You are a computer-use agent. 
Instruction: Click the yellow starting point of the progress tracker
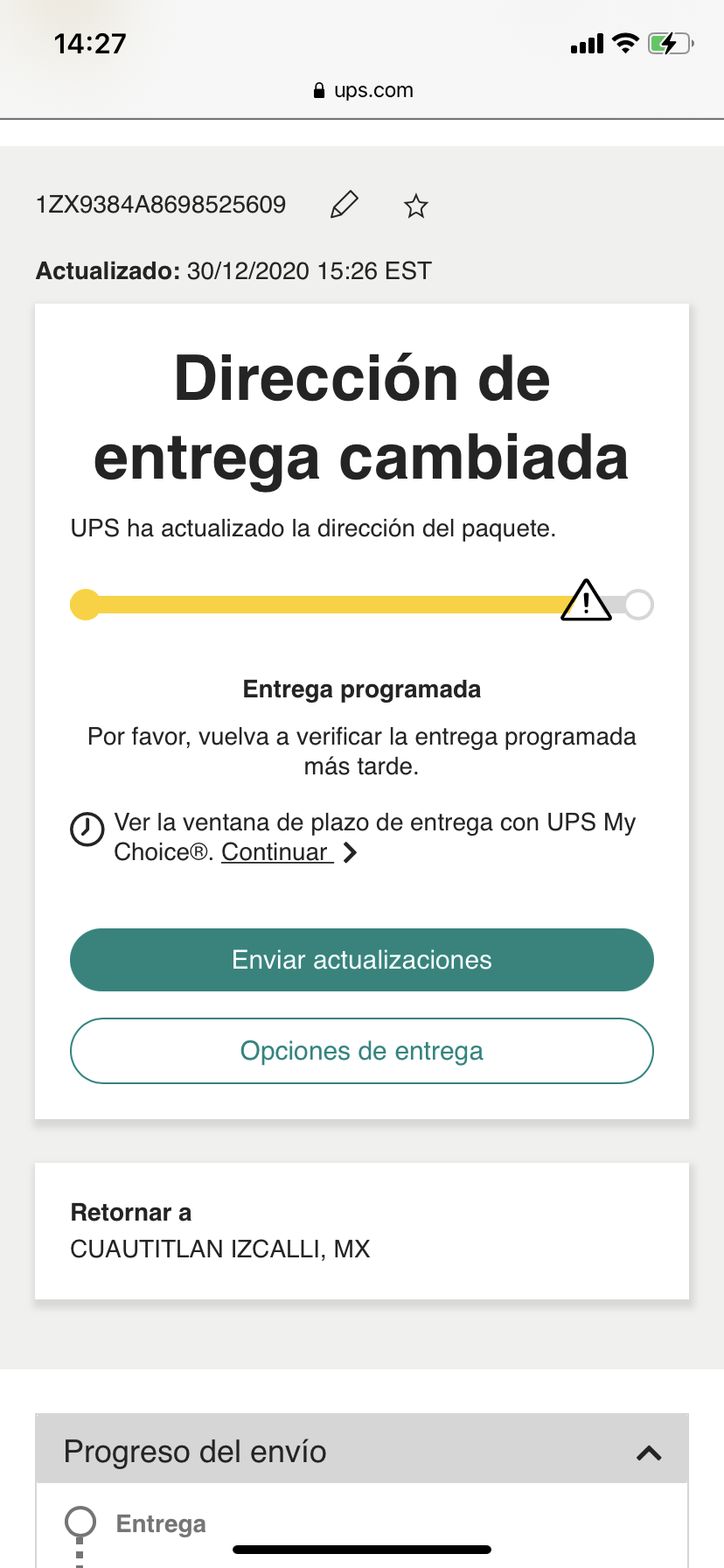tap(85, 604)
